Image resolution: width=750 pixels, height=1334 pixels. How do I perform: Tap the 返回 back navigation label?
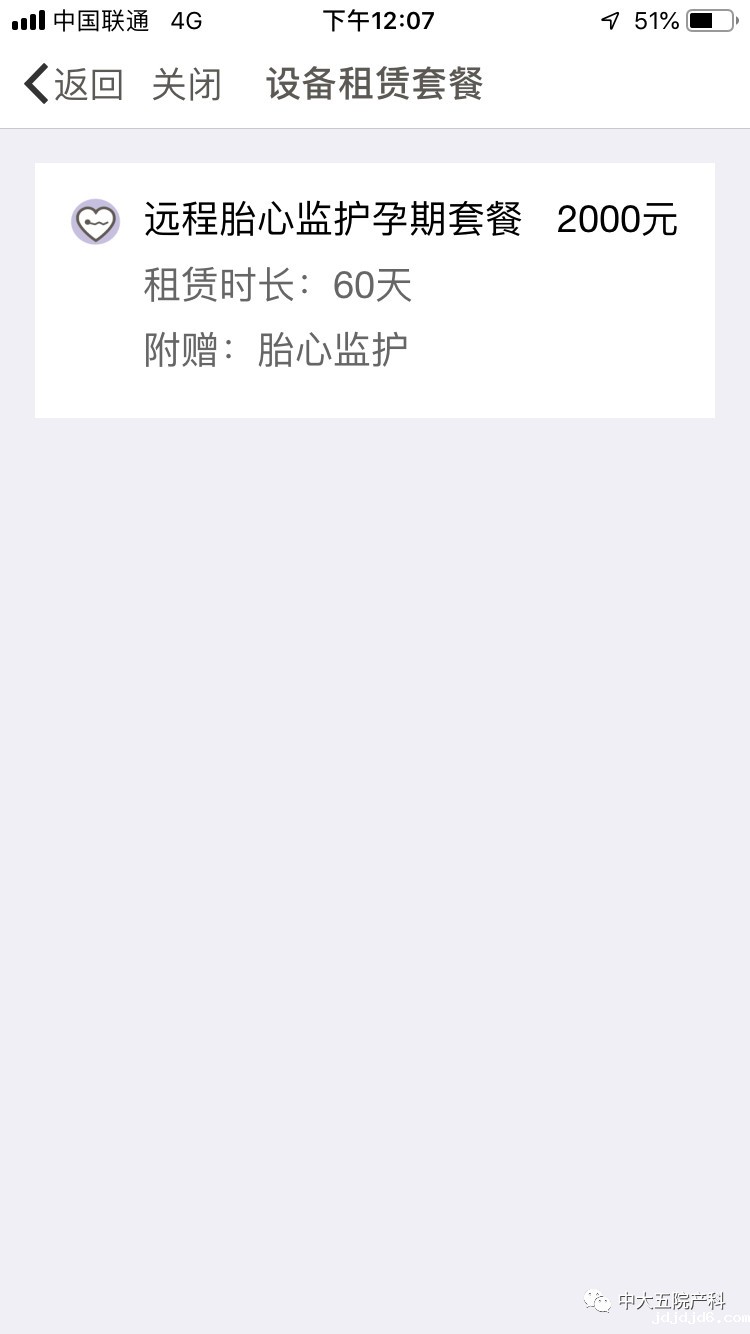coord(85,85)
